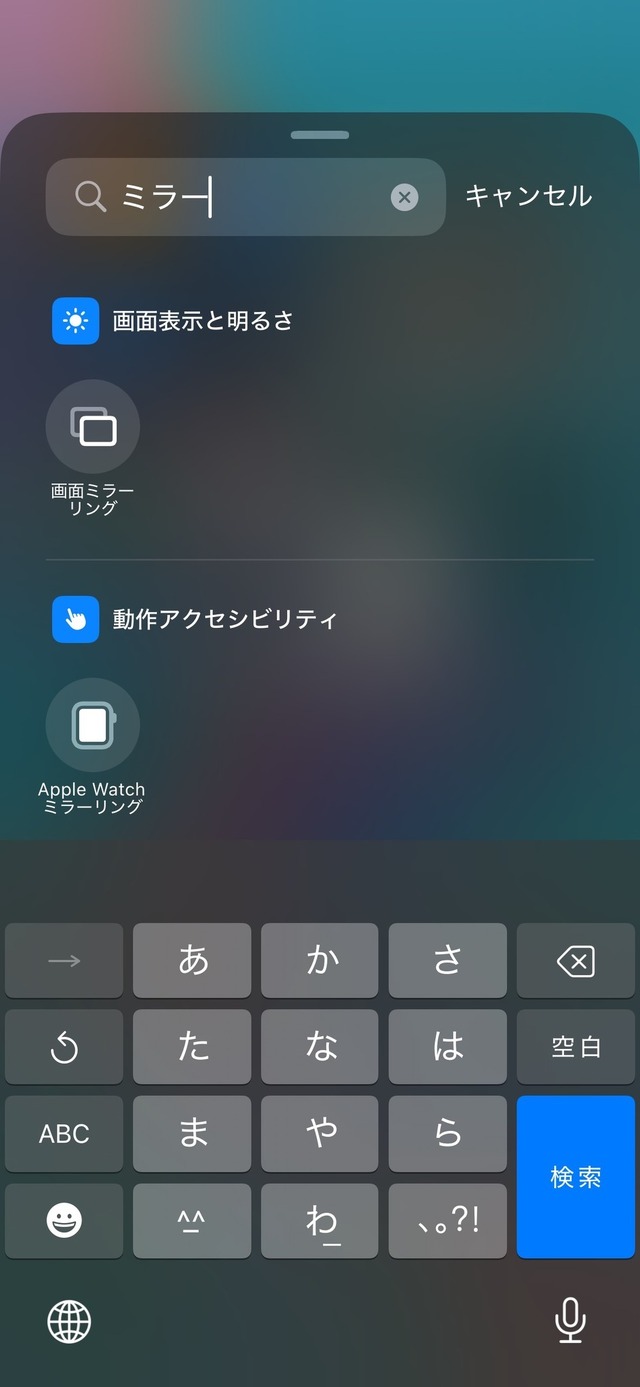The height and width of the screenshot is (1387, 640).
Task: Tap the blue 検索 key
Action: pos(576,1177)
